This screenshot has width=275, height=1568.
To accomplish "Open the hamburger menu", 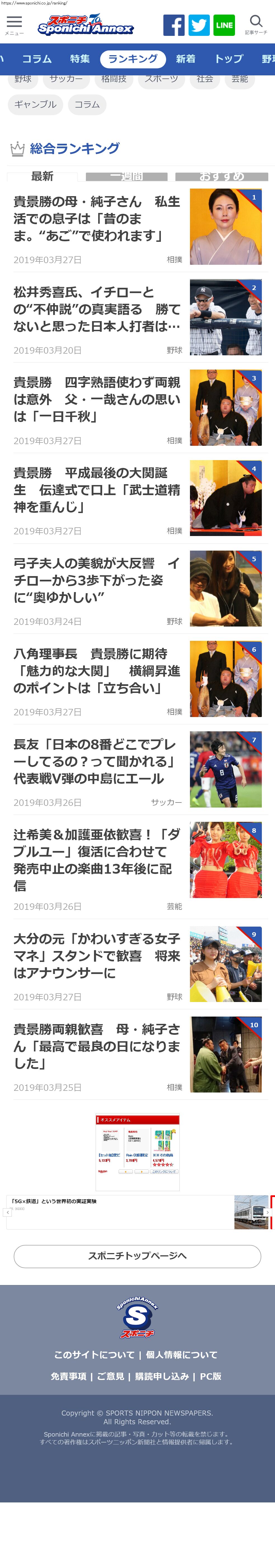I will point(14,25).
